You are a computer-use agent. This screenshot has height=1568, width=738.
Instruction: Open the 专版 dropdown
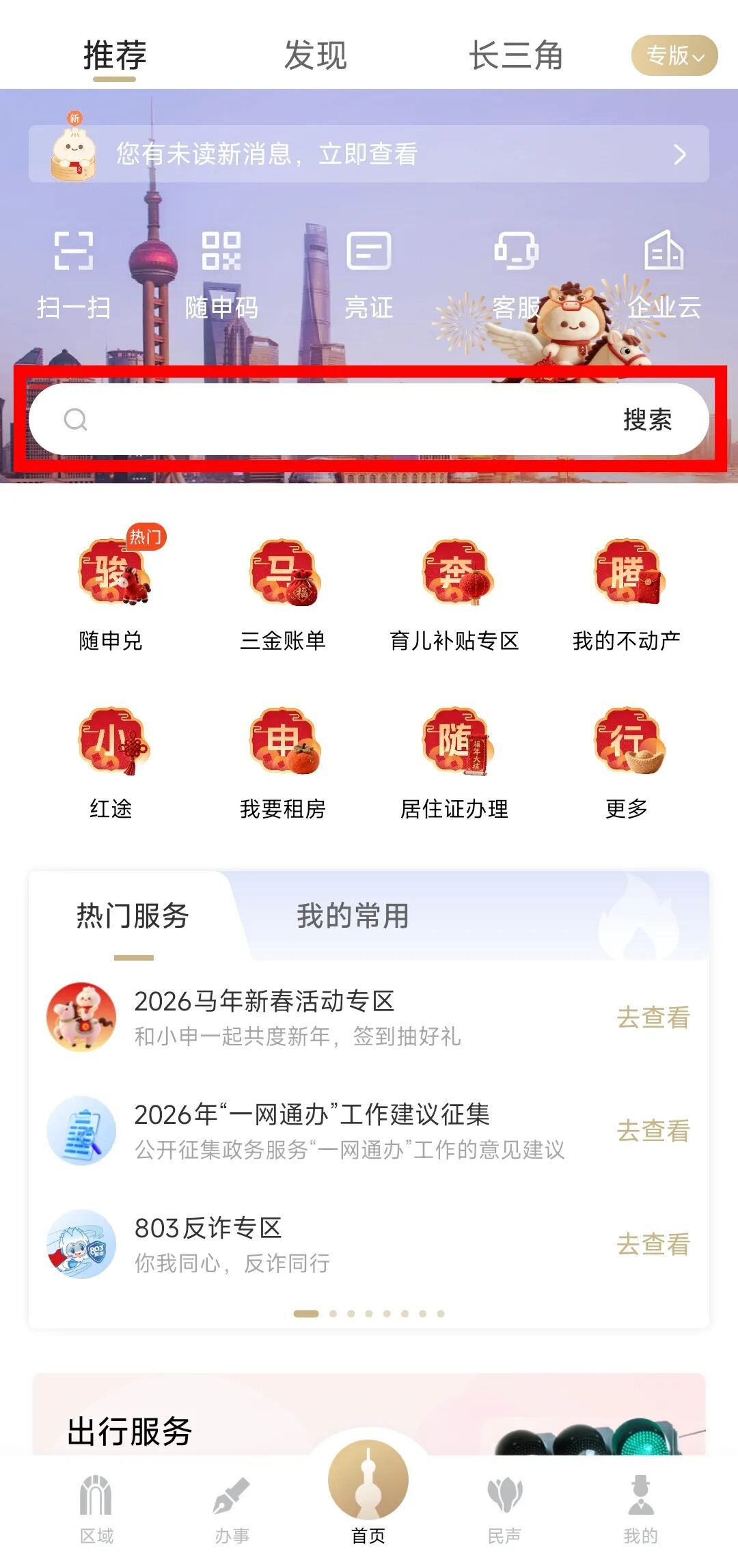point(674,55)
